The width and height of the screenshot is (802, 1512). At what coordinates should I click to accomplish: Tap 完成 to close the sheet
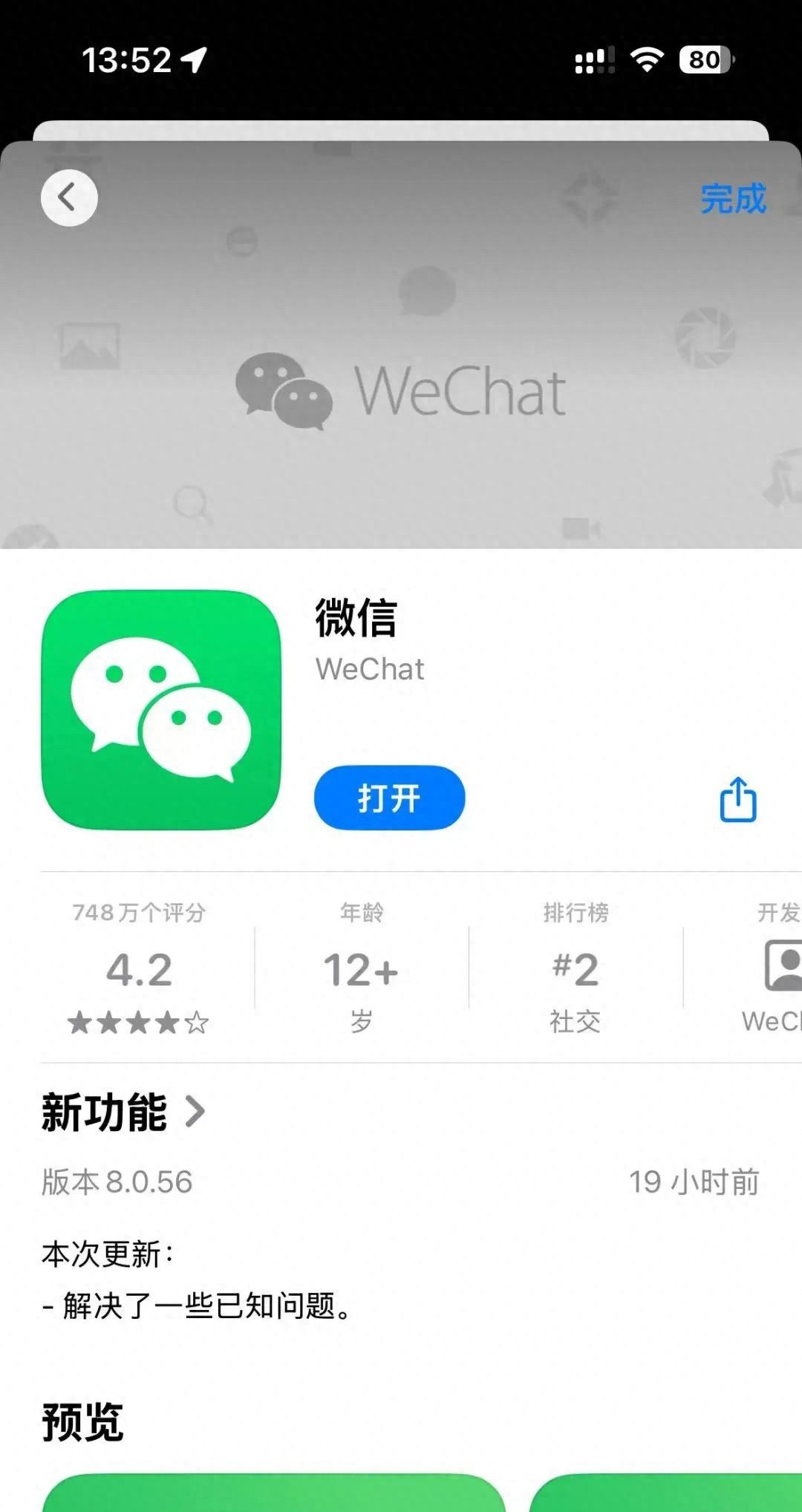click(x=733, y=199)
